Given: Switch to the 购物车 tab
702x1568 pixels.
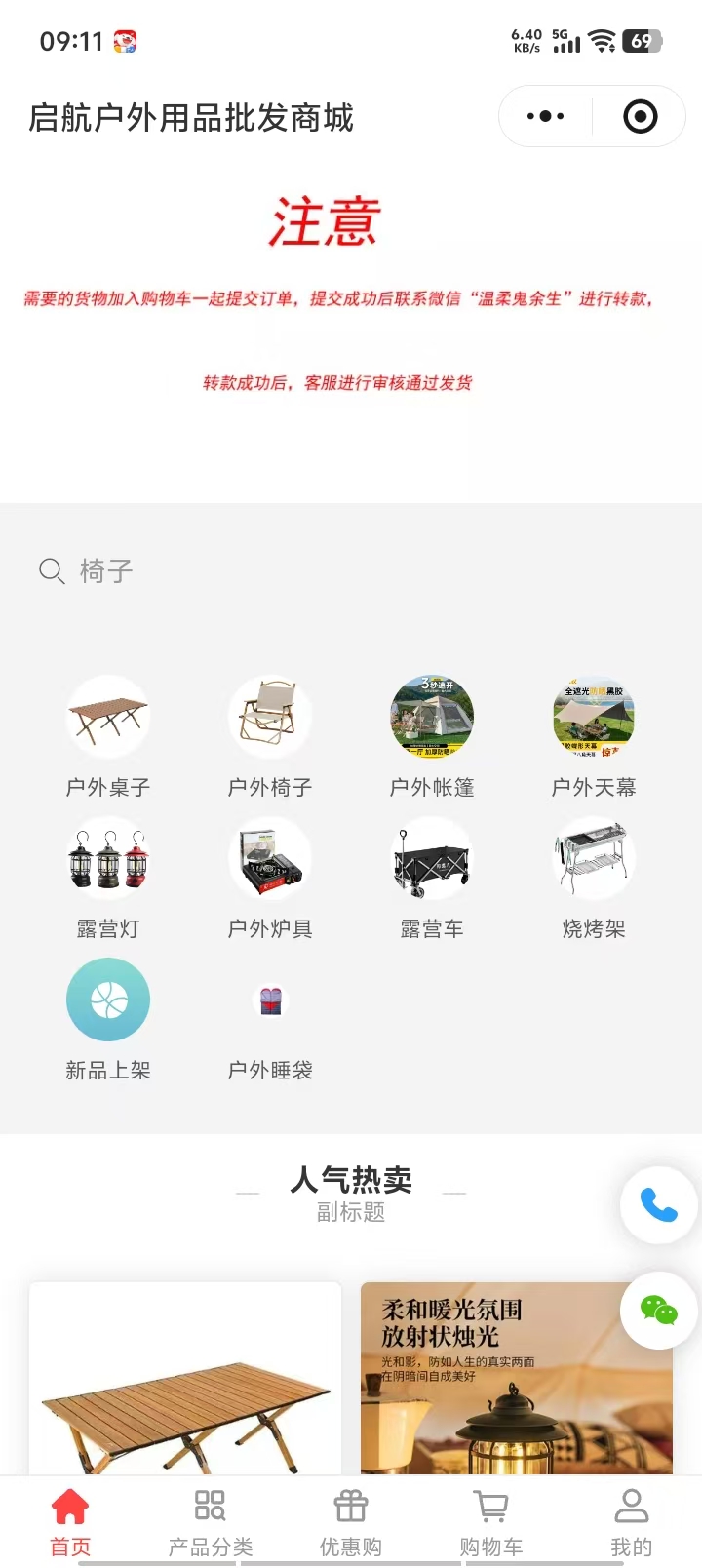Looking at the screenshot, I should tap(491, 1521).
